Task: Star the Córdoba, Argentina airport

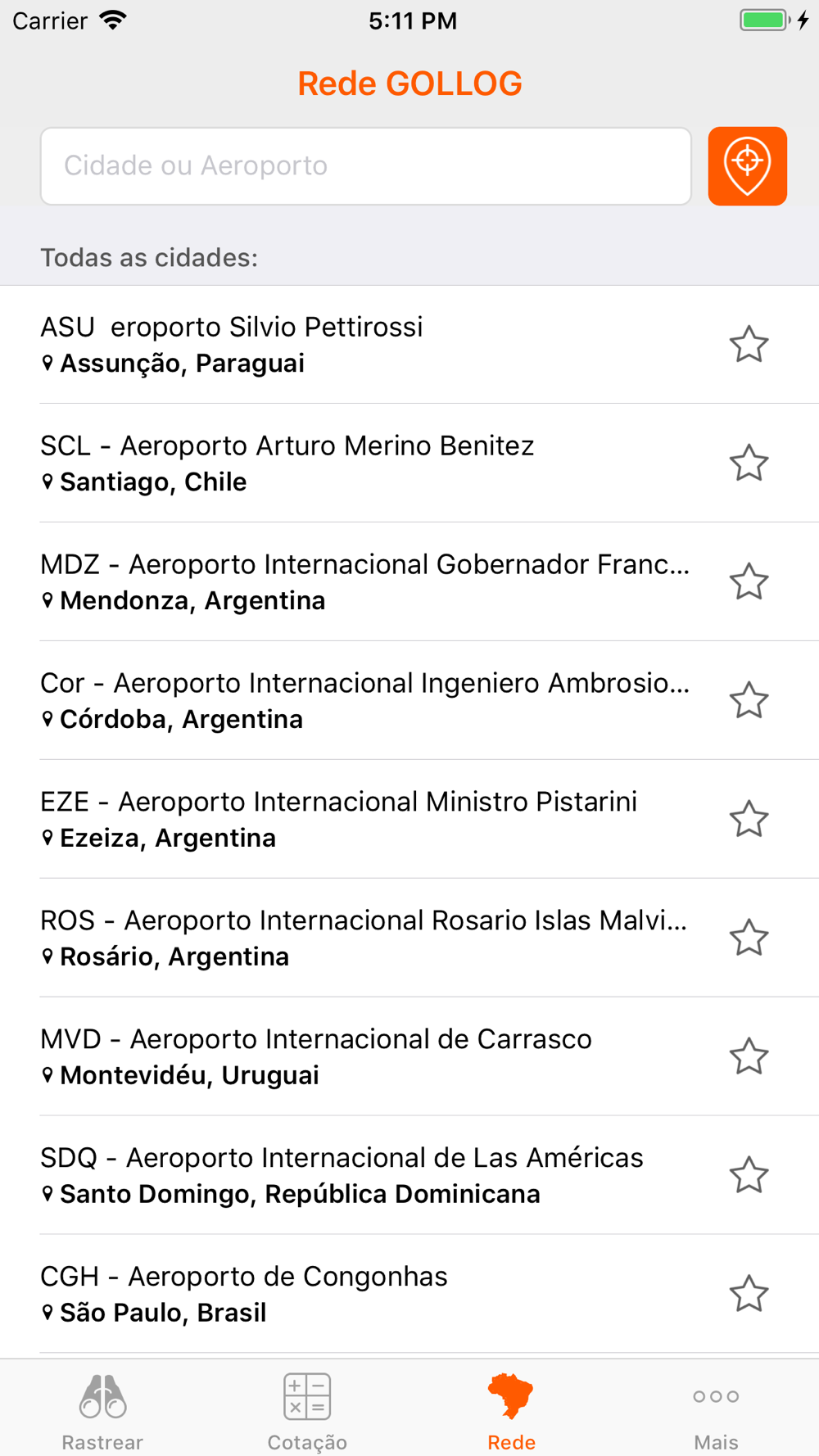Action: (x=749, y=701)
